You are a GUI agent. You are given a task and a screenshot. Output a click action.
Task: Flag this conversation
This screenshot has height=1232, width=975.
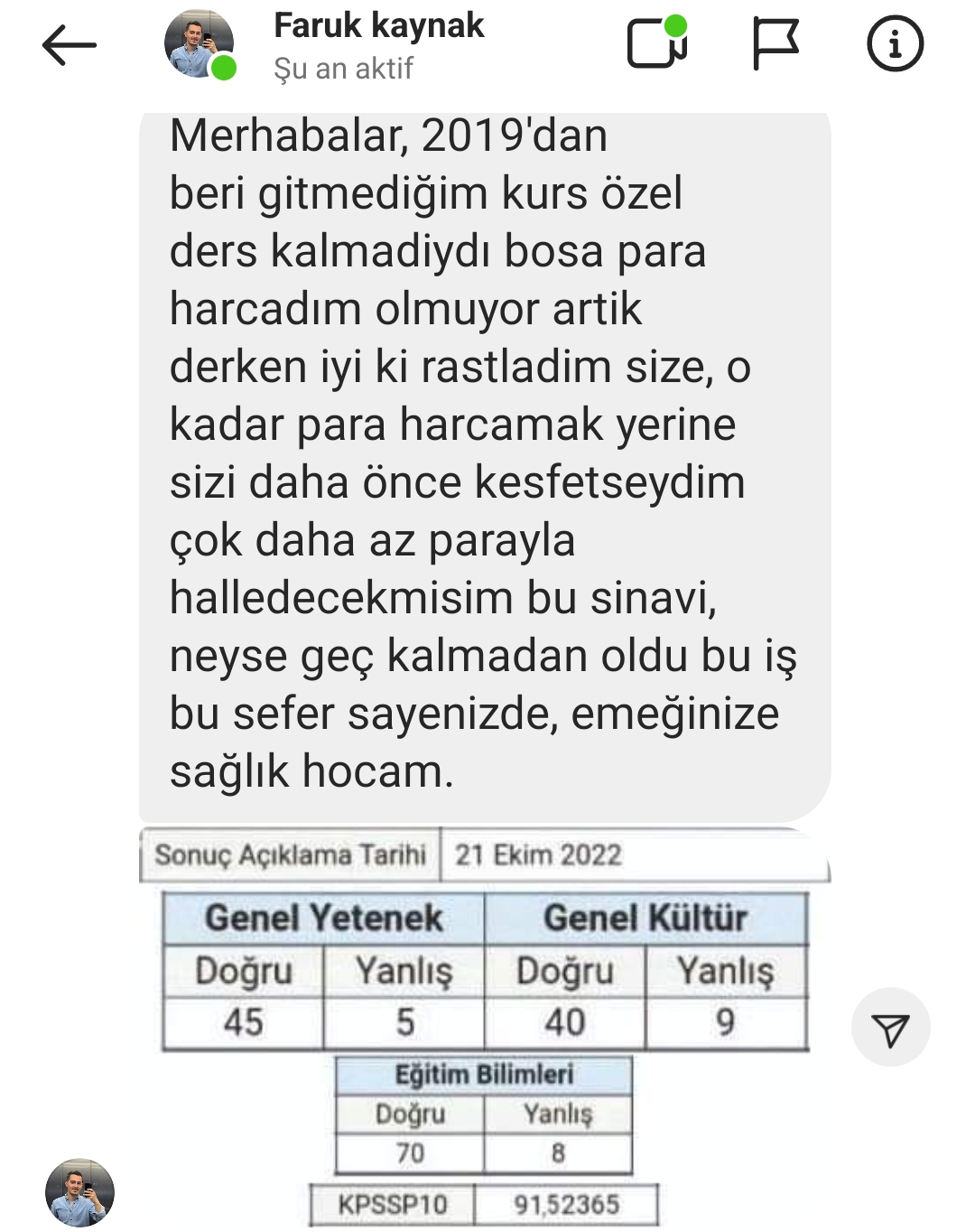775,44
